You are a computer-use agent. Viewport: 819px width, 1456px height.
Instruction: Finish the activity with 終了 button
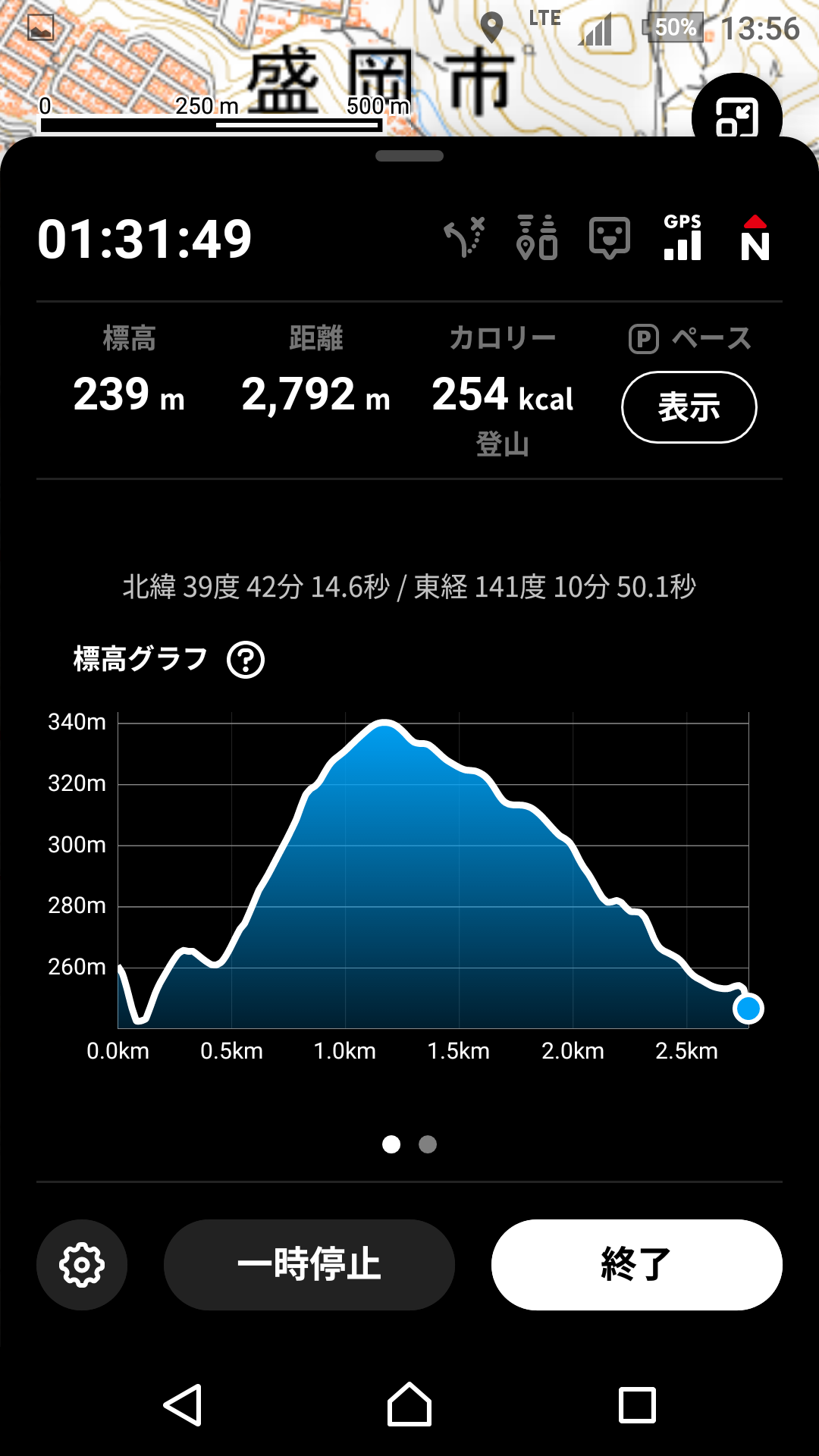(637, 1265)
